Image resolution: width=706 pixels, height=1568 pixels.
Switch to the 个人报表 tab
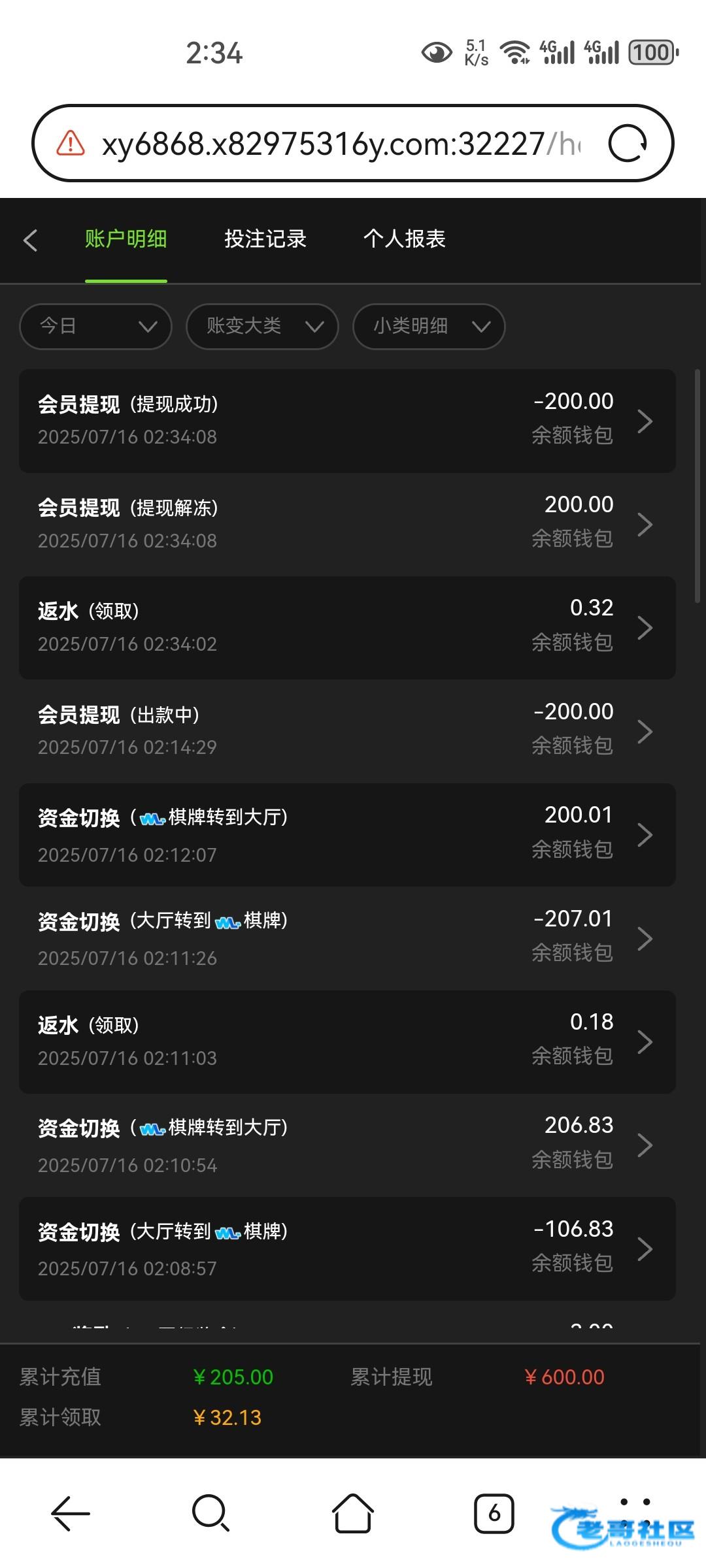[x=404, y=239]
